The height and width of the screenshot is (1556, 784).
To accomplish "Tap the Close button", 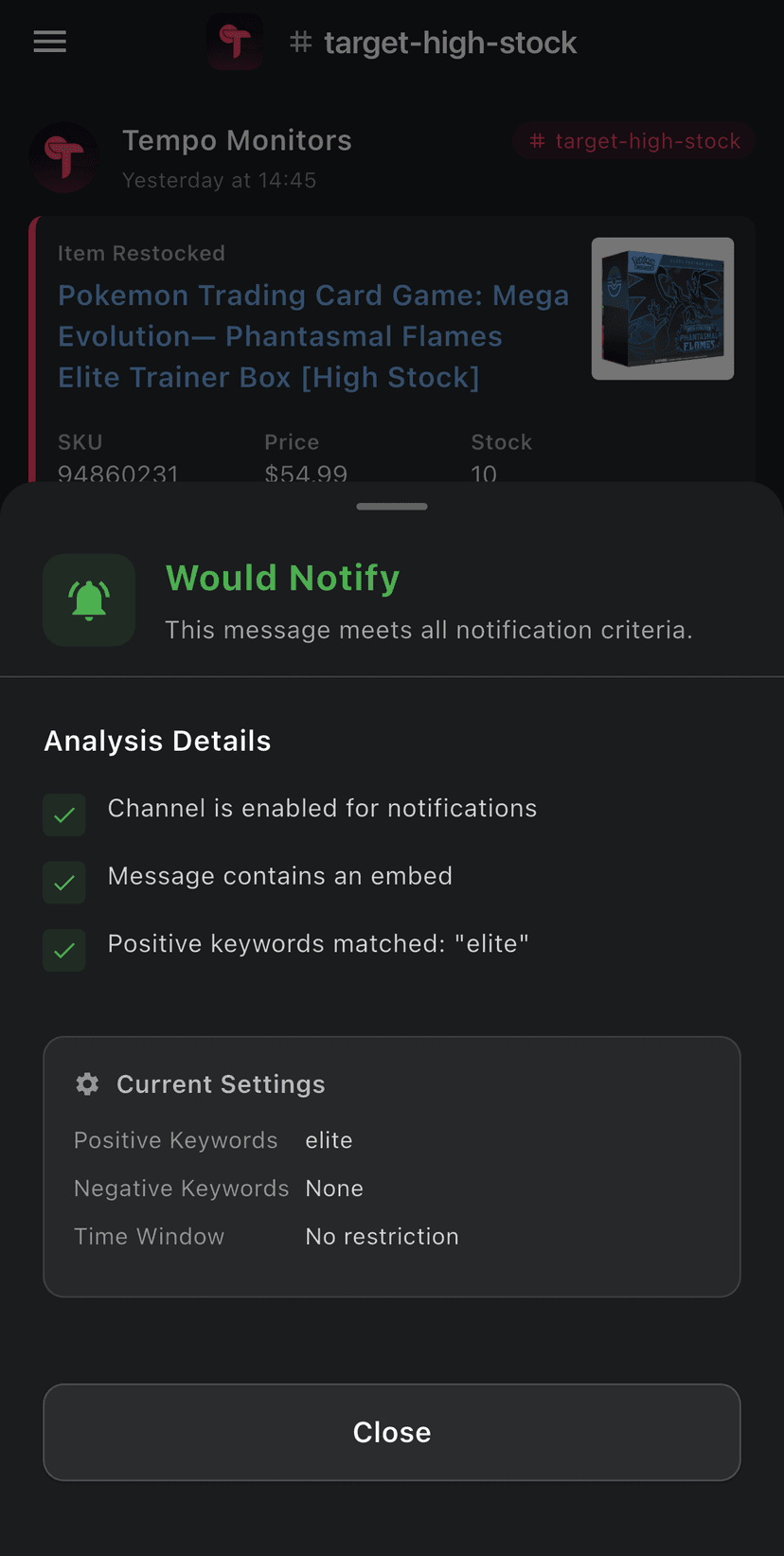I will pos(392,1432).
